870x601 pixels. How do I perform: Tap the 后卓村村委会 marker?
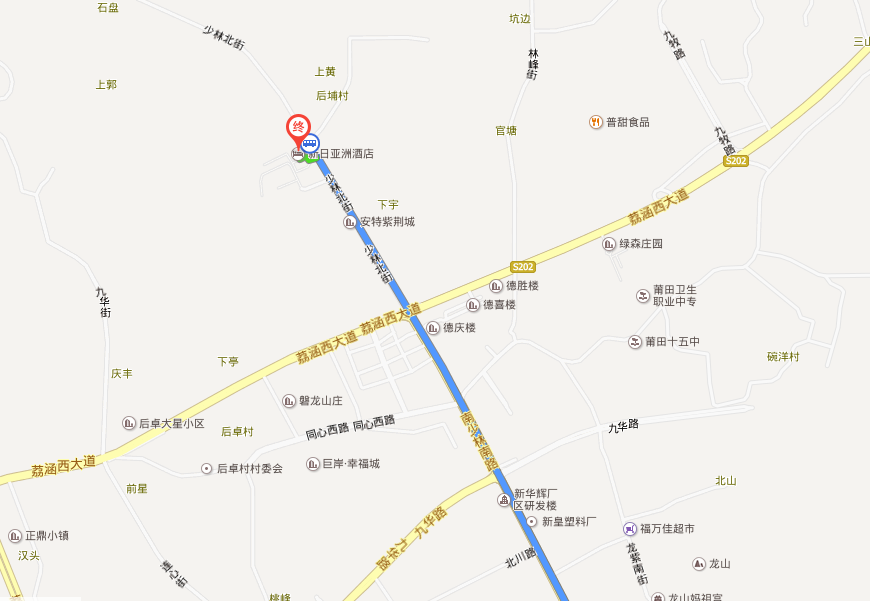207,468
